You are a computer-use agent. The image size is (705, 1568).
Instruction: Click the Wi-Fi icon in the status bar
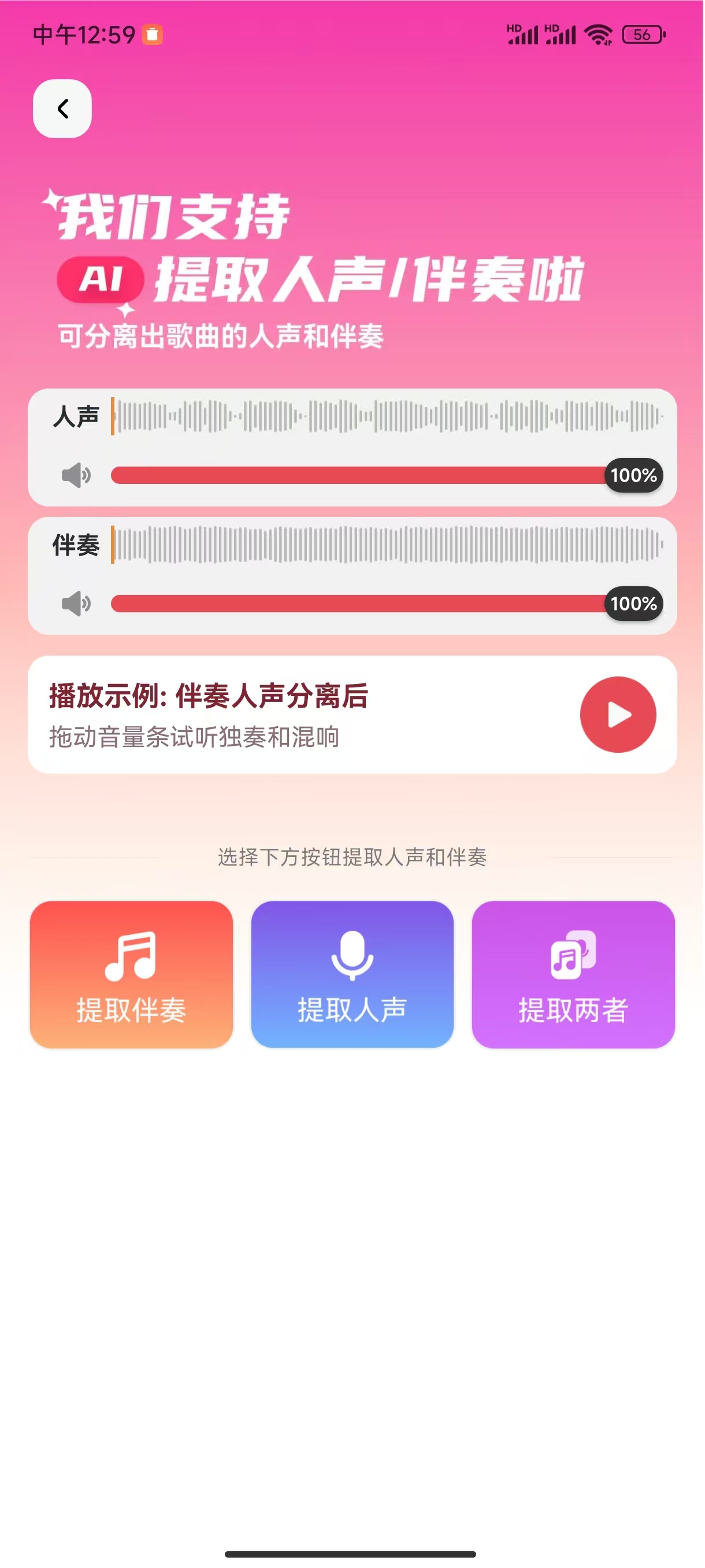tap(597, 35)
